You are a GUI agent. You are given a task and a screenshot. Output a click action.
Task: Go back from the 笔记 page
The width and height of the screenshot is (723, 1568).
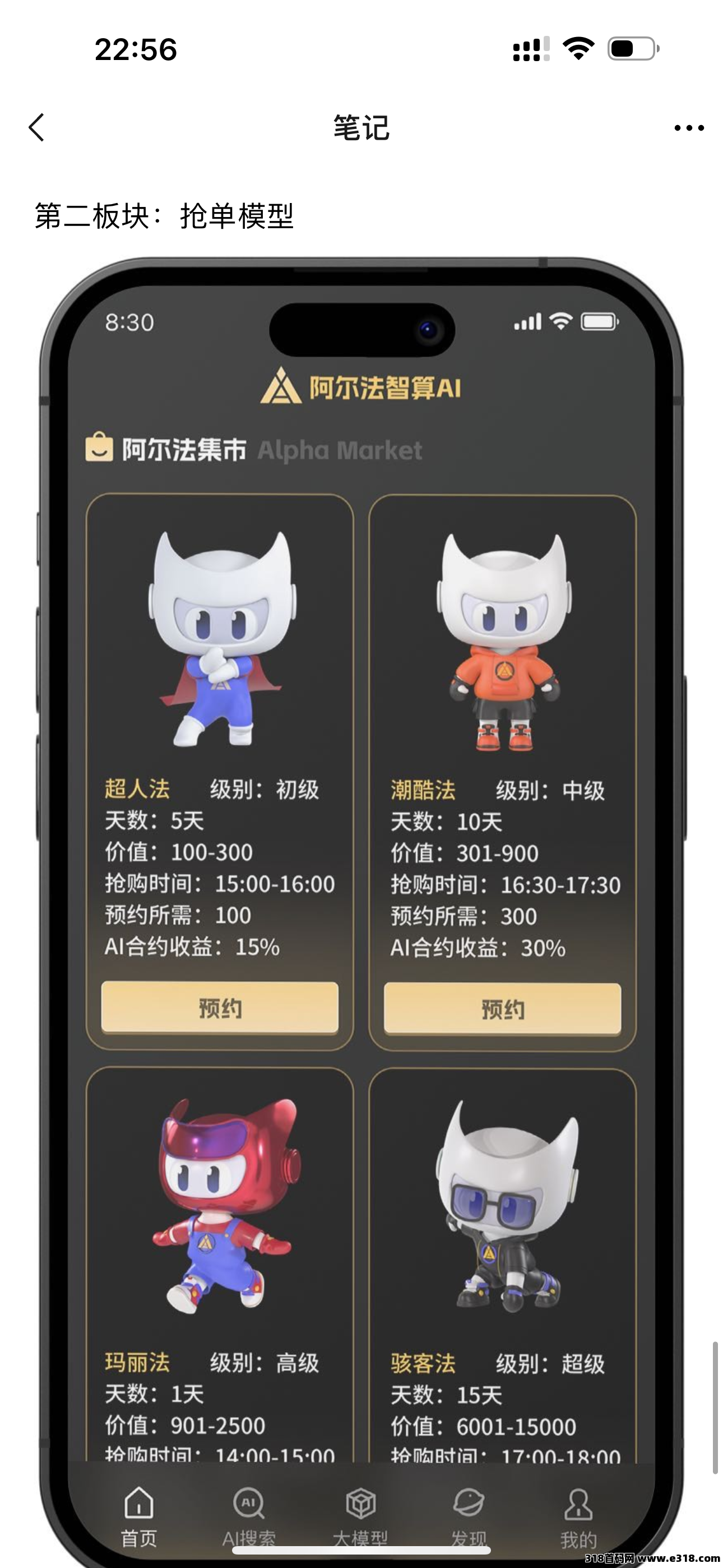36,128
